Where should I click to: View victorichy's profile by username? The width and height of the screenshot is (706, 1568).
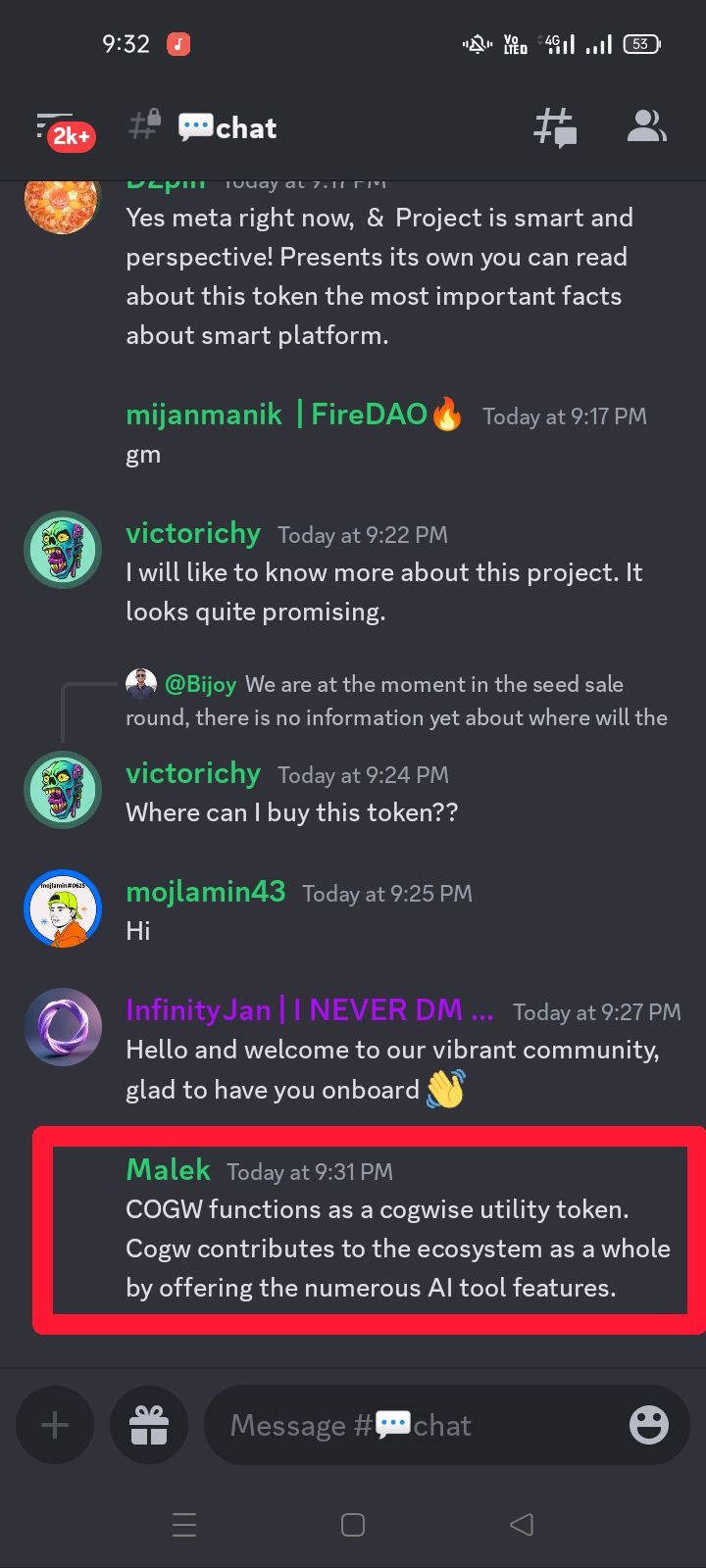[x=193, y=533]
